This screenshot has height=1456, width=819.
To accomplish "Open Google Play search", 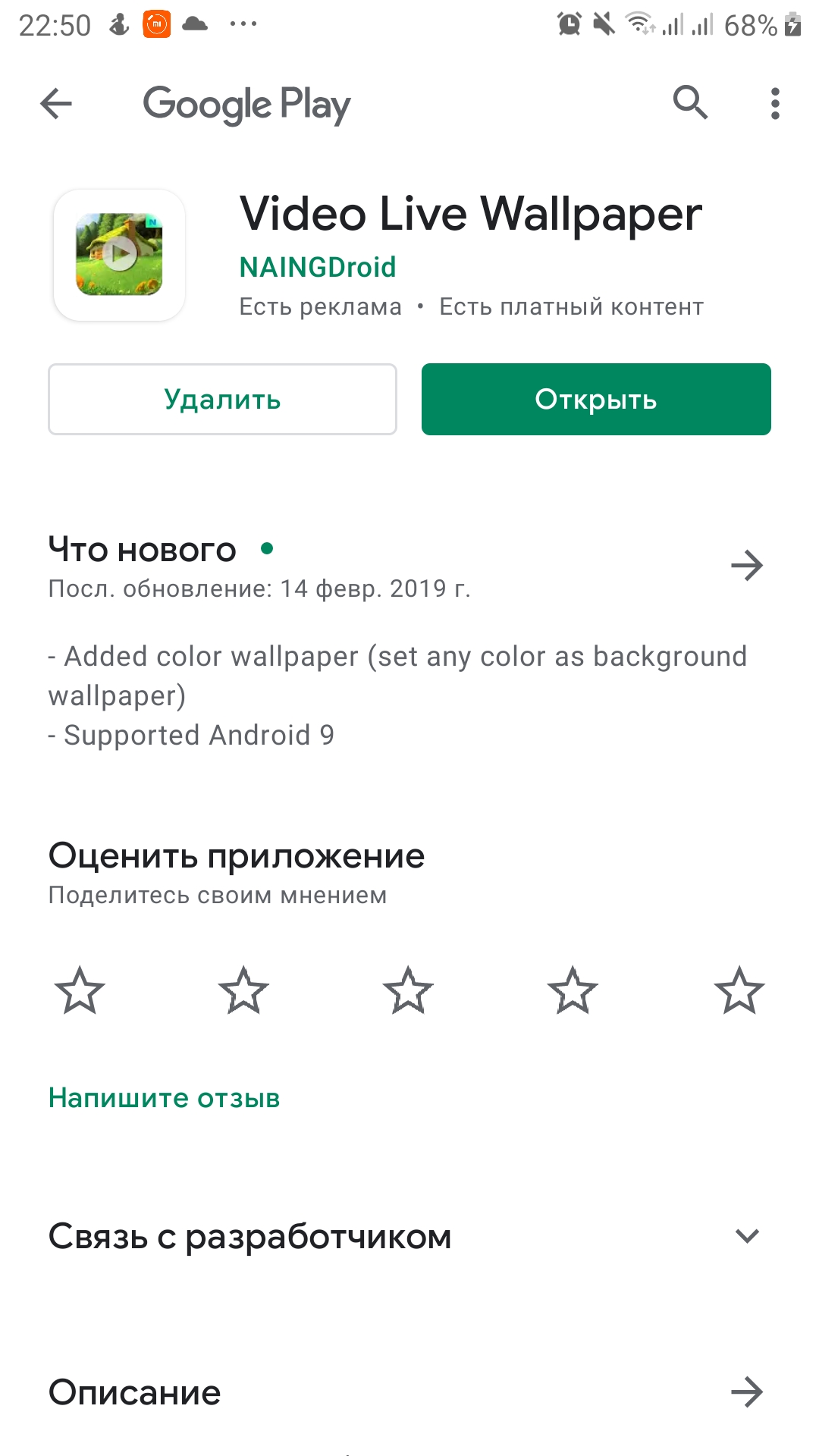I will (x=690, y=102).
